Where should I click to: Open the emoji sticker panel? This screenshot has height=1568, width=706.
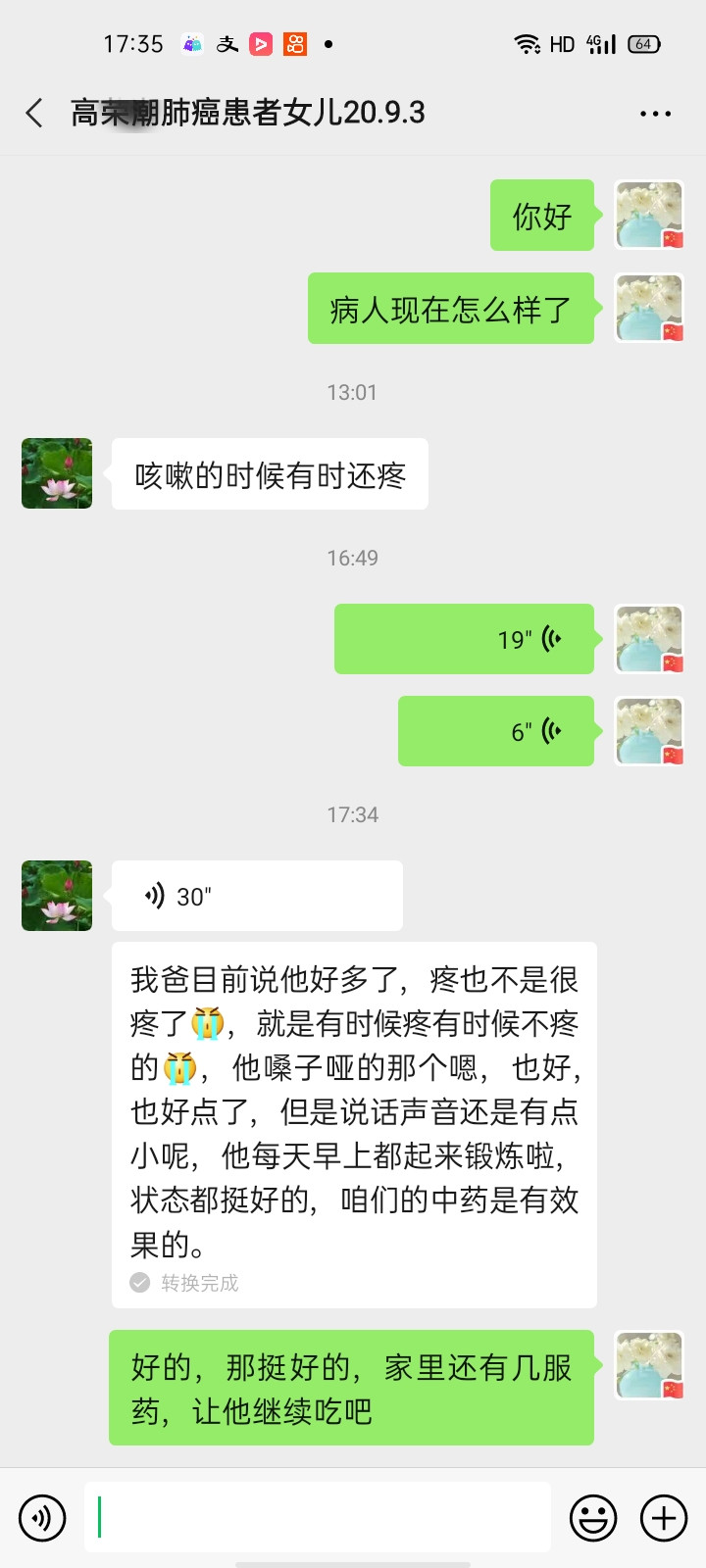click(x=593, y=1518)
